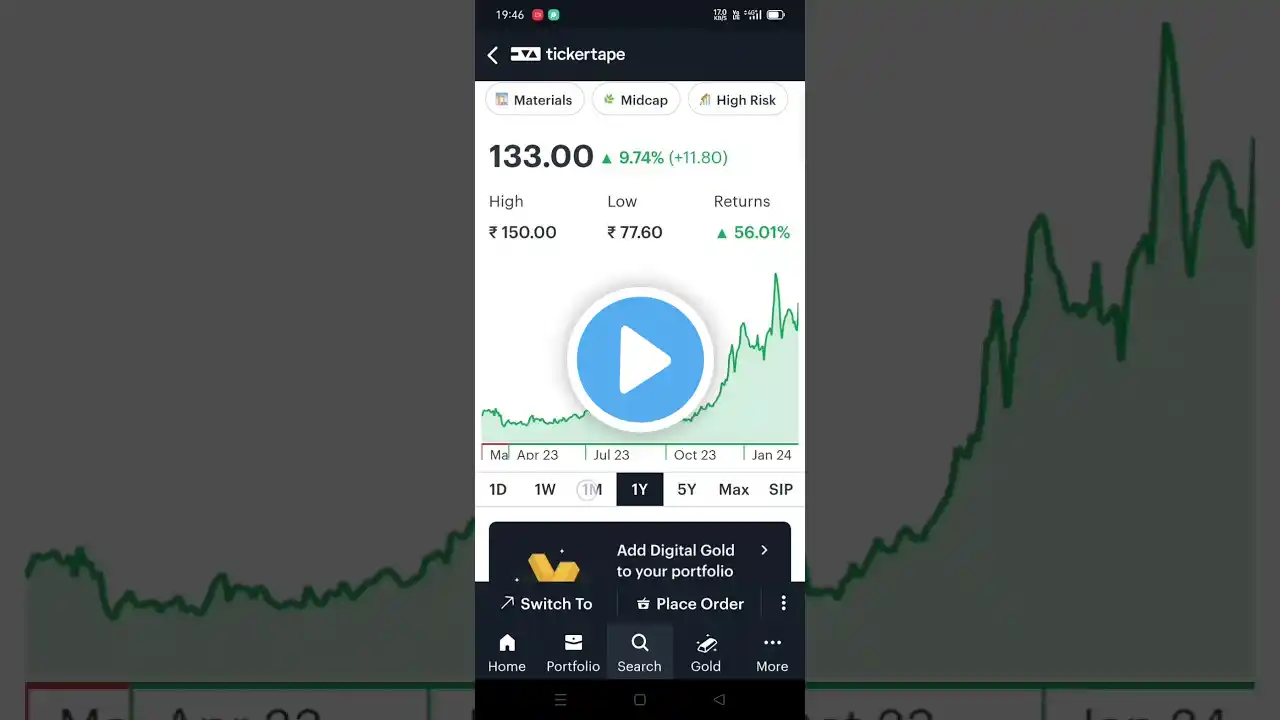Open the Portfolio tab

click(573, 652)
